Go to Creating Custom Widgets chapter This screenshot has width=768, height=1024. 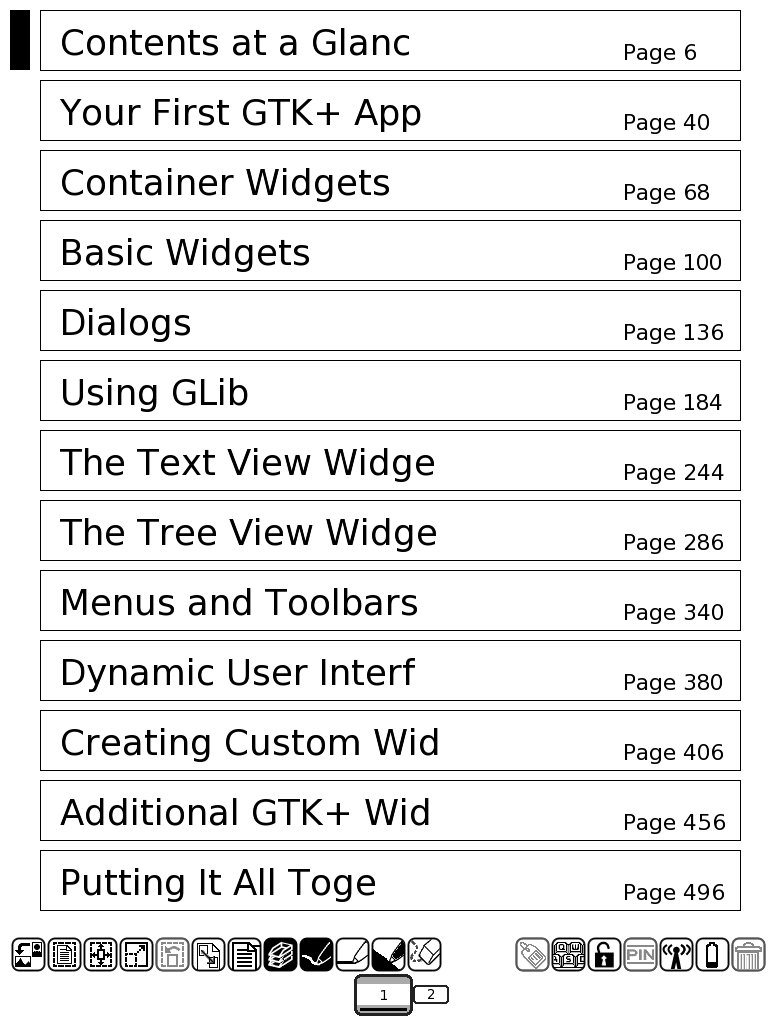[390, 741]
